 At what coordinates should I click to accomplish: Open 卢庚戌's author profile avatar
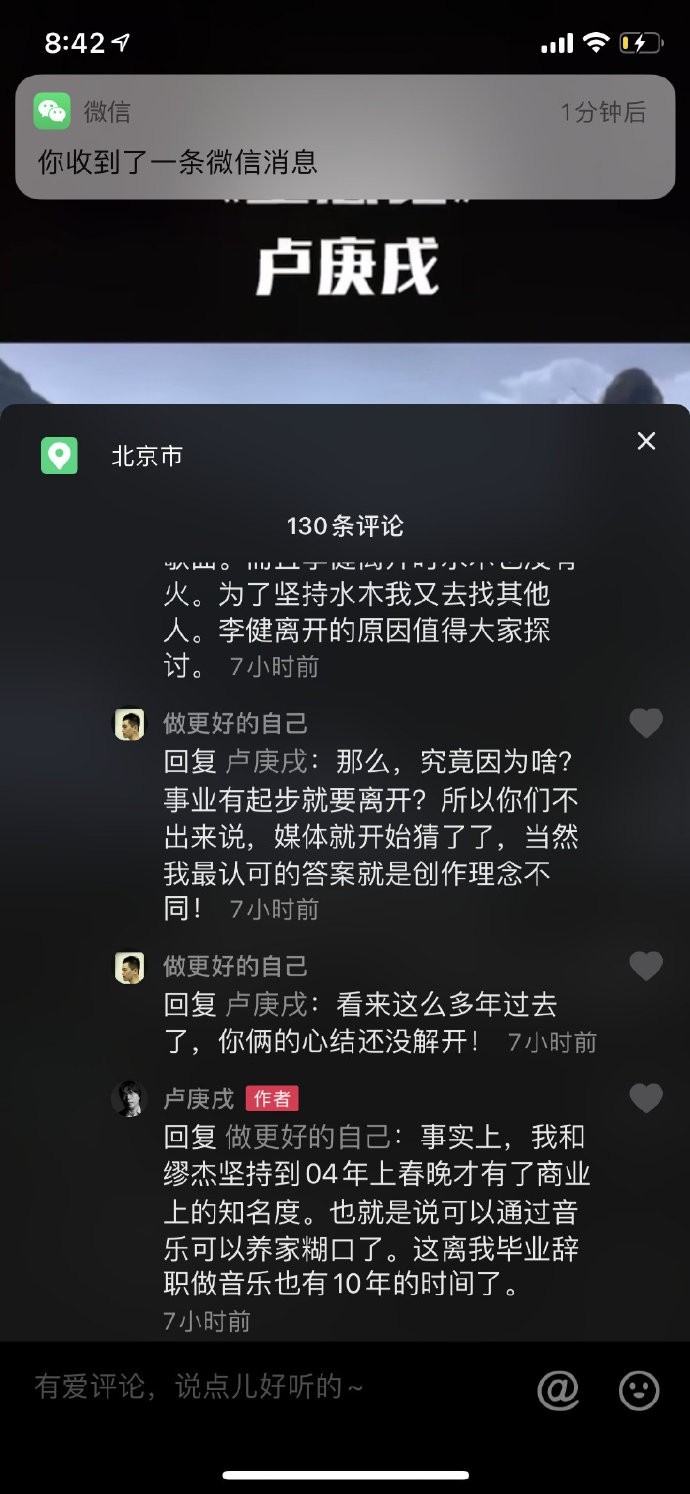pyautogui.click(x=129, y=1099)
